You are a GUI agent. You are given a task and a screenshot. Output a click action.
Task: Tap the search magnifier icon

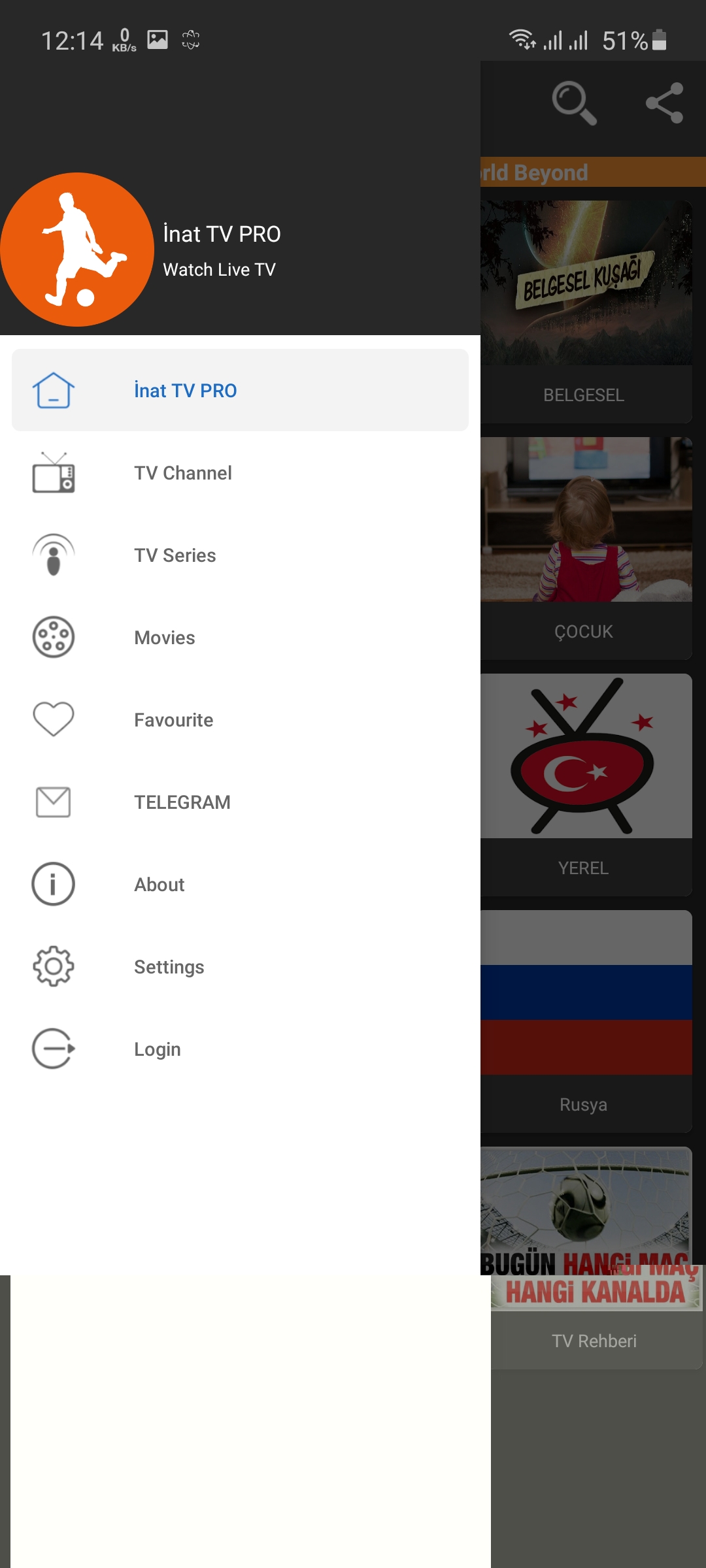click(x=573, y=103)
